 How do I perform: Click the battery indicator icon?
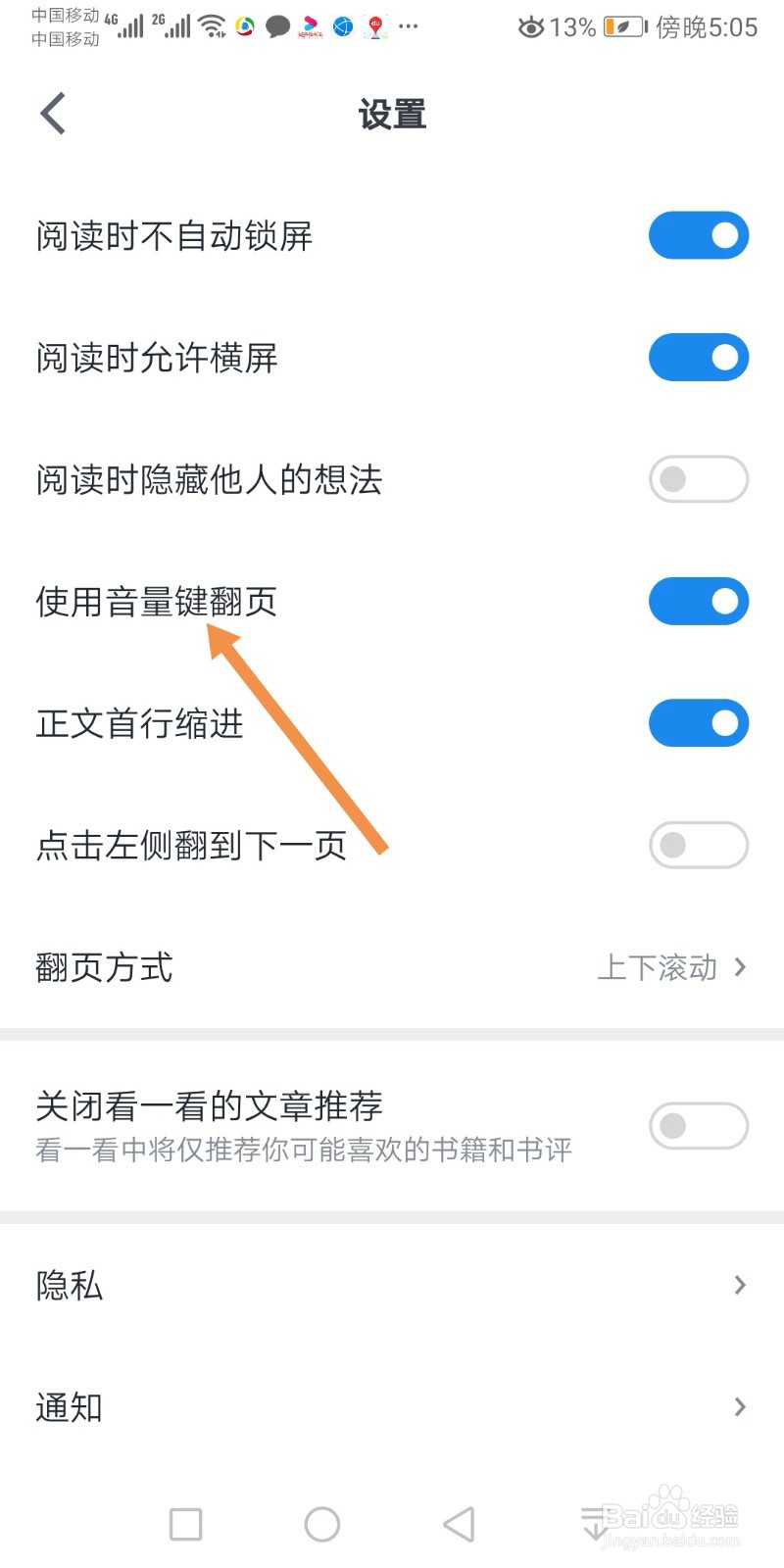tap(624, 27)
